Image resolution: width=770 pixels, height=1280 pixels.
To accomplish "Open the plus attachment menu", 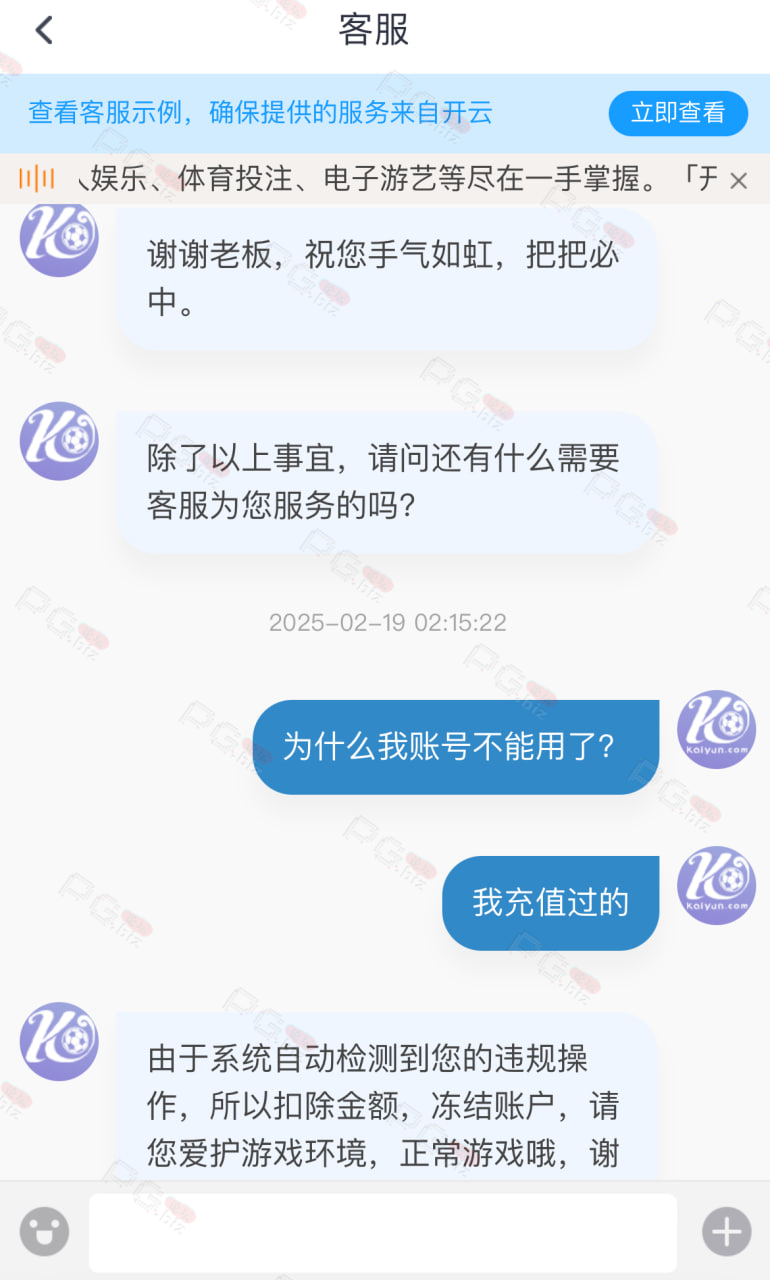I will (x=726, y=1231).
